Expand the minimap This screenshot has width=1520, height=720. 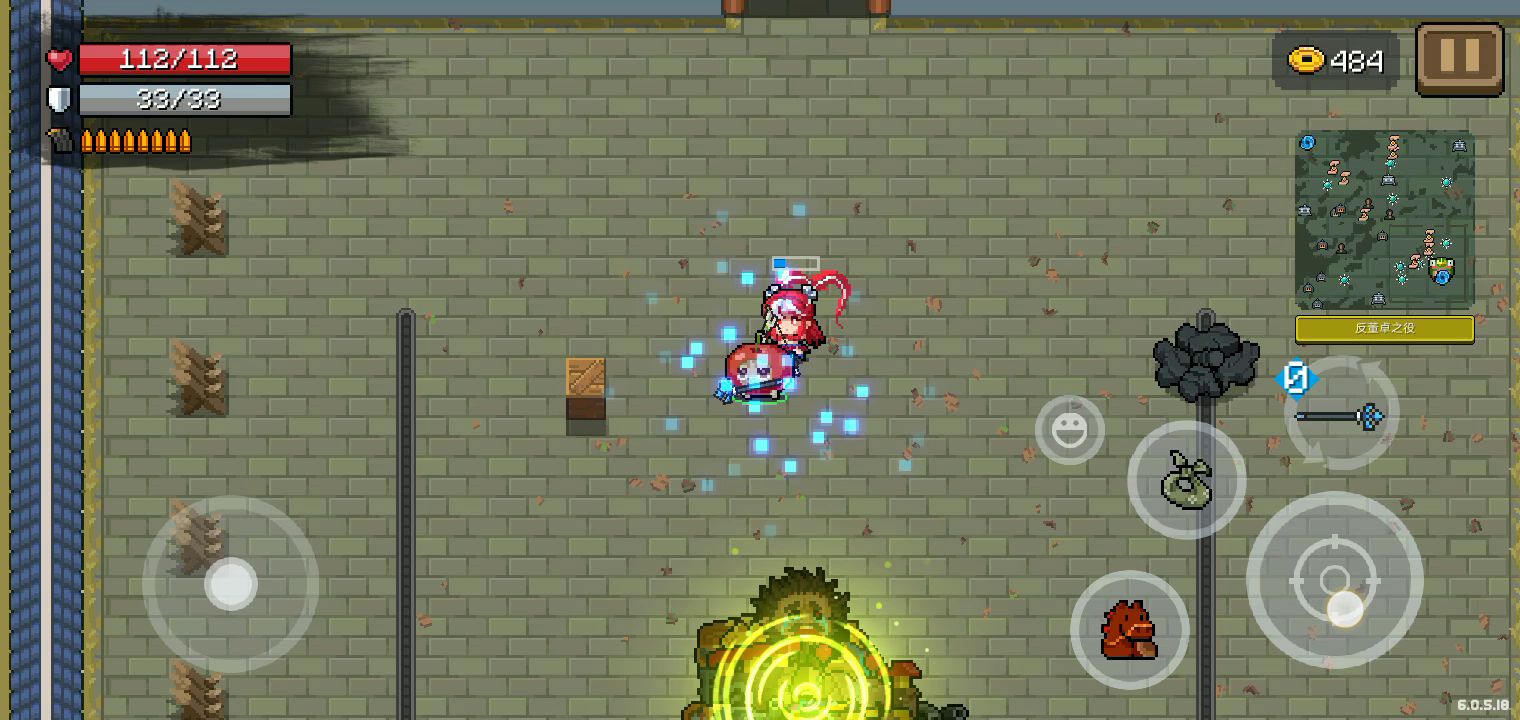(x=1384, y=220)
